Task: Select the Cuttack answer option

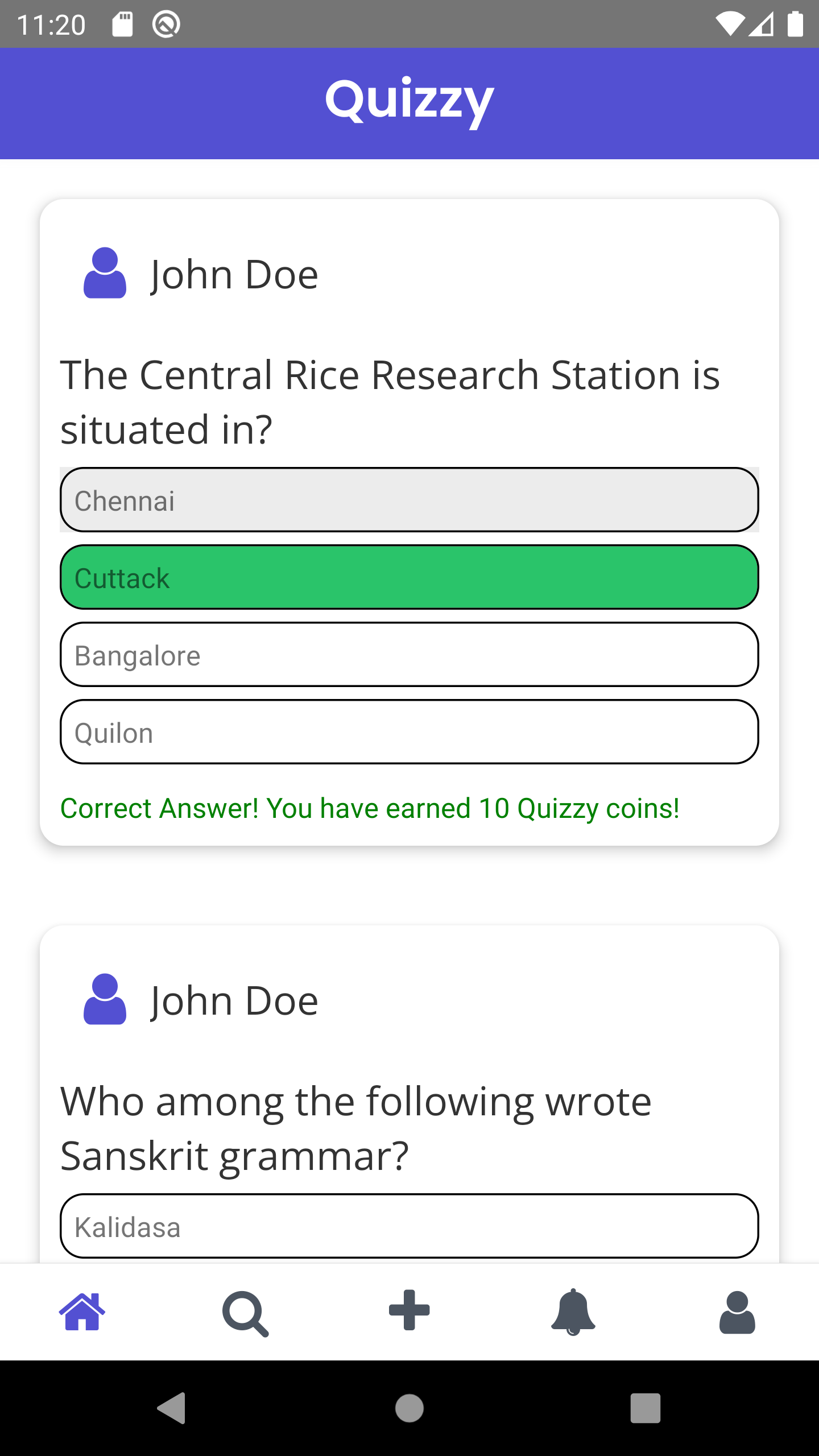Action: (x=409, y=577)
